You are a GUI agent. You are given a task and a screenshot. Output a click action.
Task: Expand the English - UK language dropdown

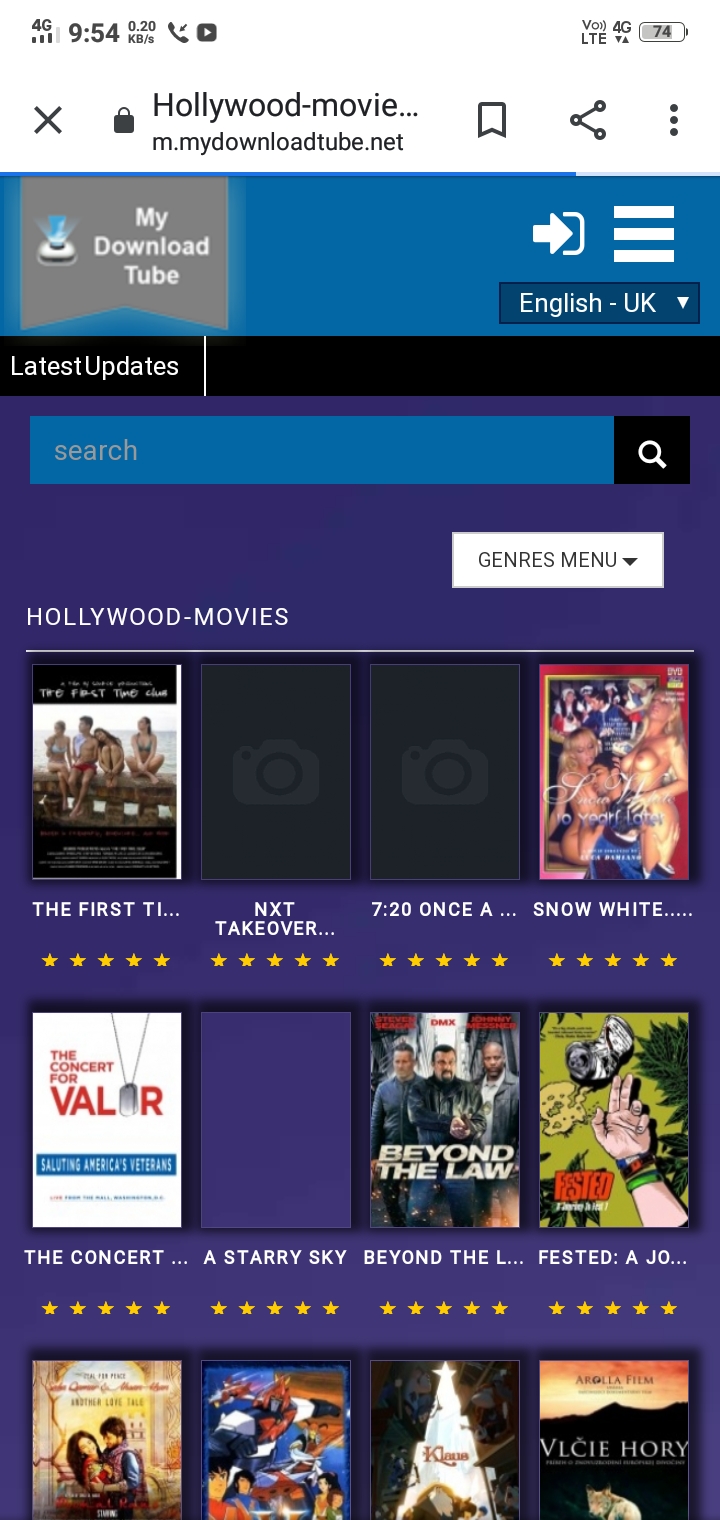click(599, 303)
